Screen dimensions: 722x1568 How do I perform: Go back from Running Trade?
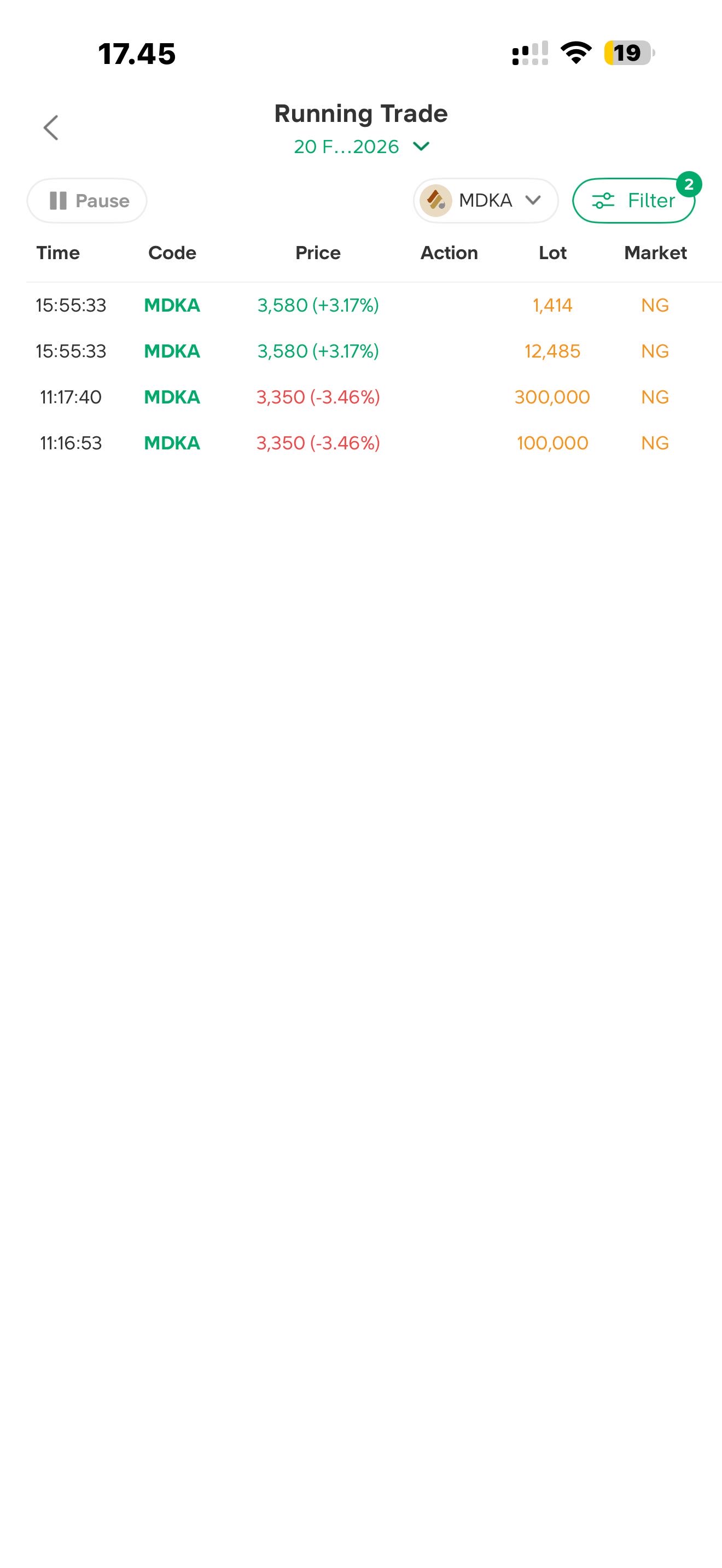coord(51,128)
